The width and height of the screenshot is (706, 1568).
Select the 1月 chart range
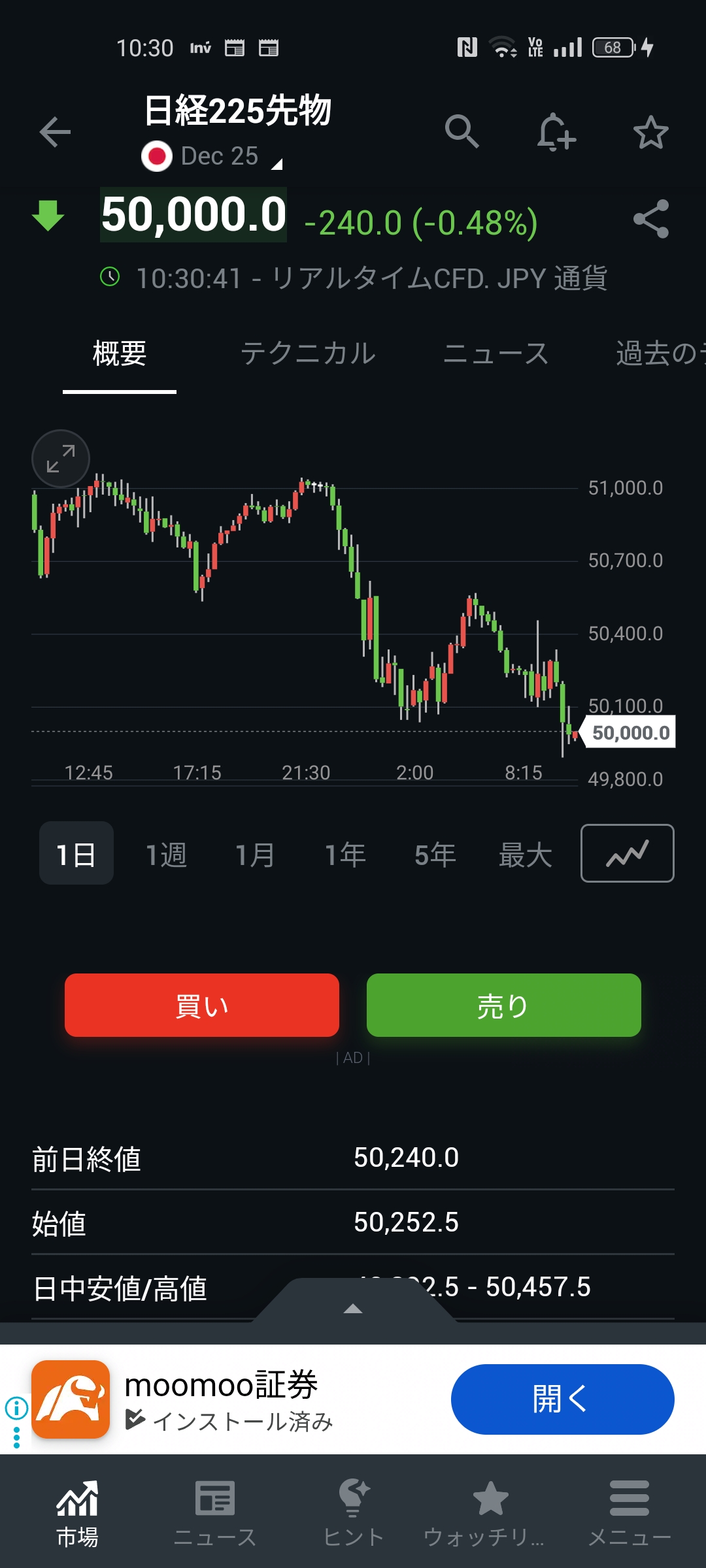255,855
